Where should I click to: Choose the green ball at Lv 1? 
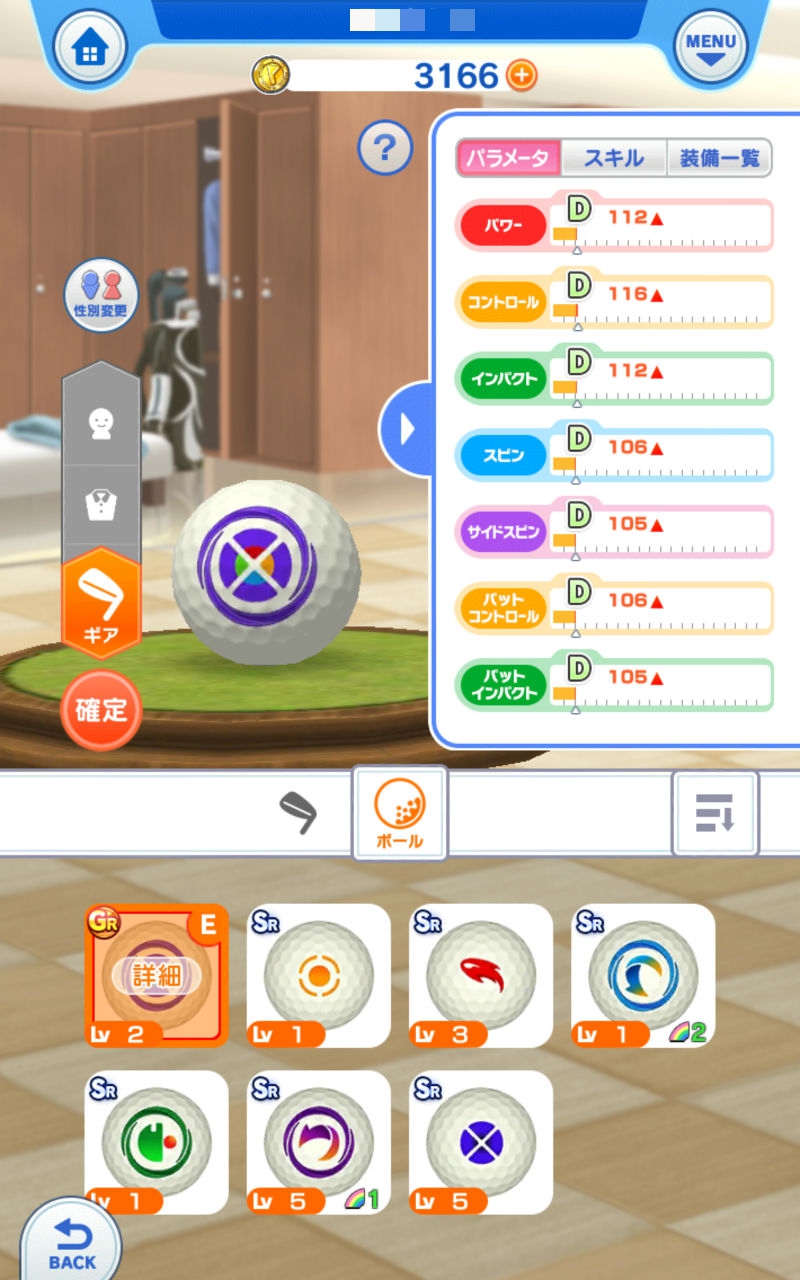pos(157,1142)
